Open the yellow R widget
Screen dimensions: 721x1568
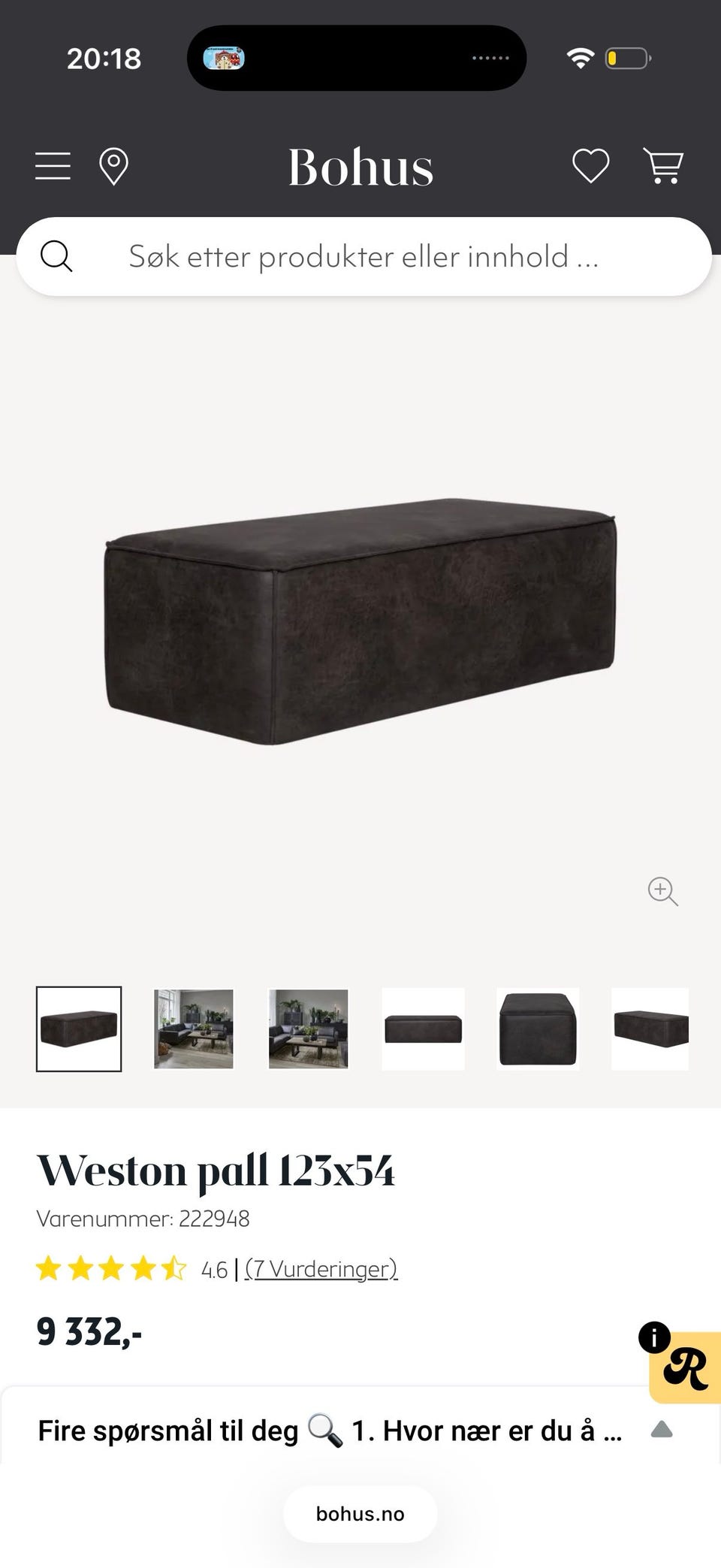tap(684, 1367)
